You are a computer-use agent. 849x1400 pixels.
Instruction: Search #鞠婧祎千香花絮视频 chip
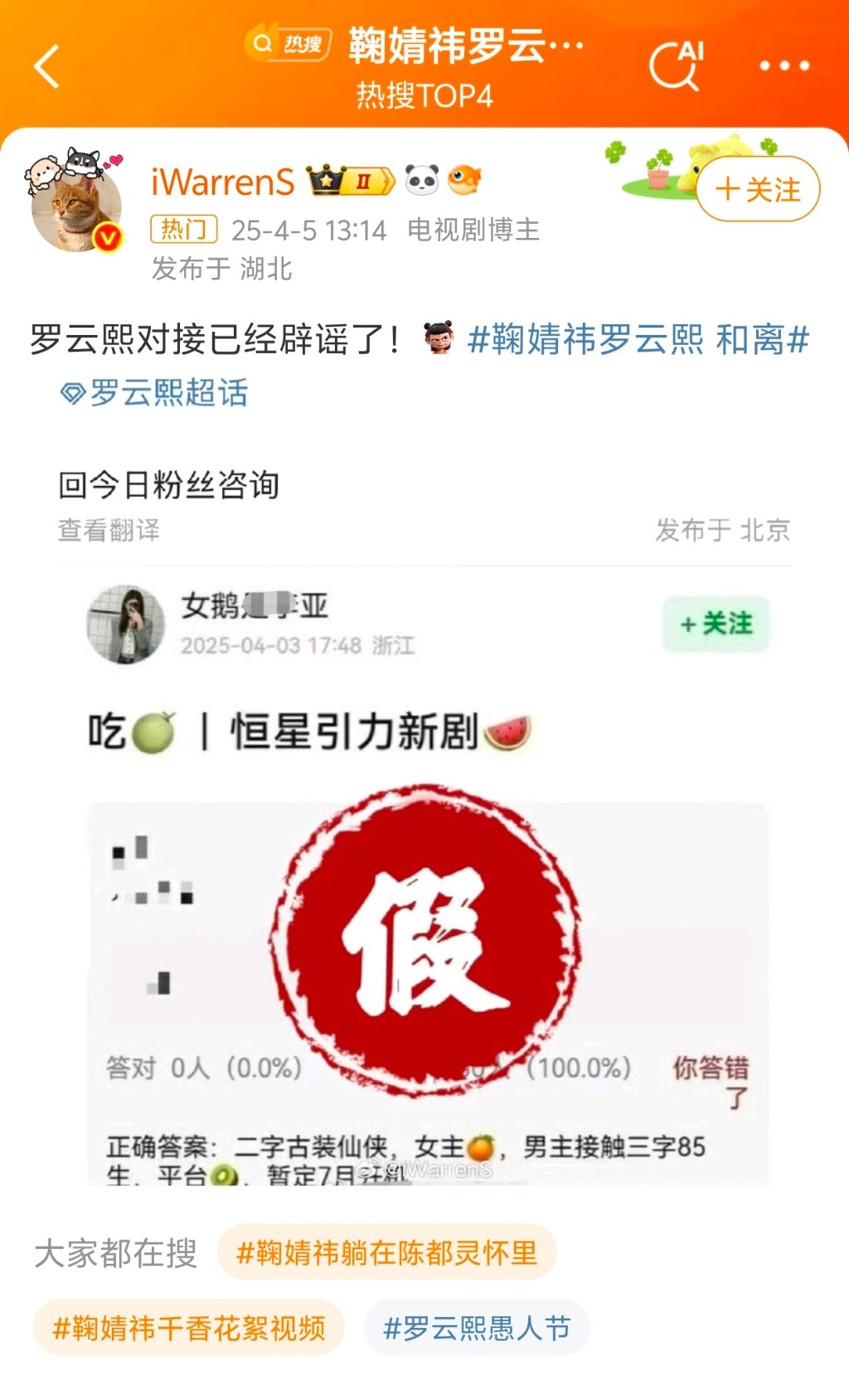pos(189,1328)
